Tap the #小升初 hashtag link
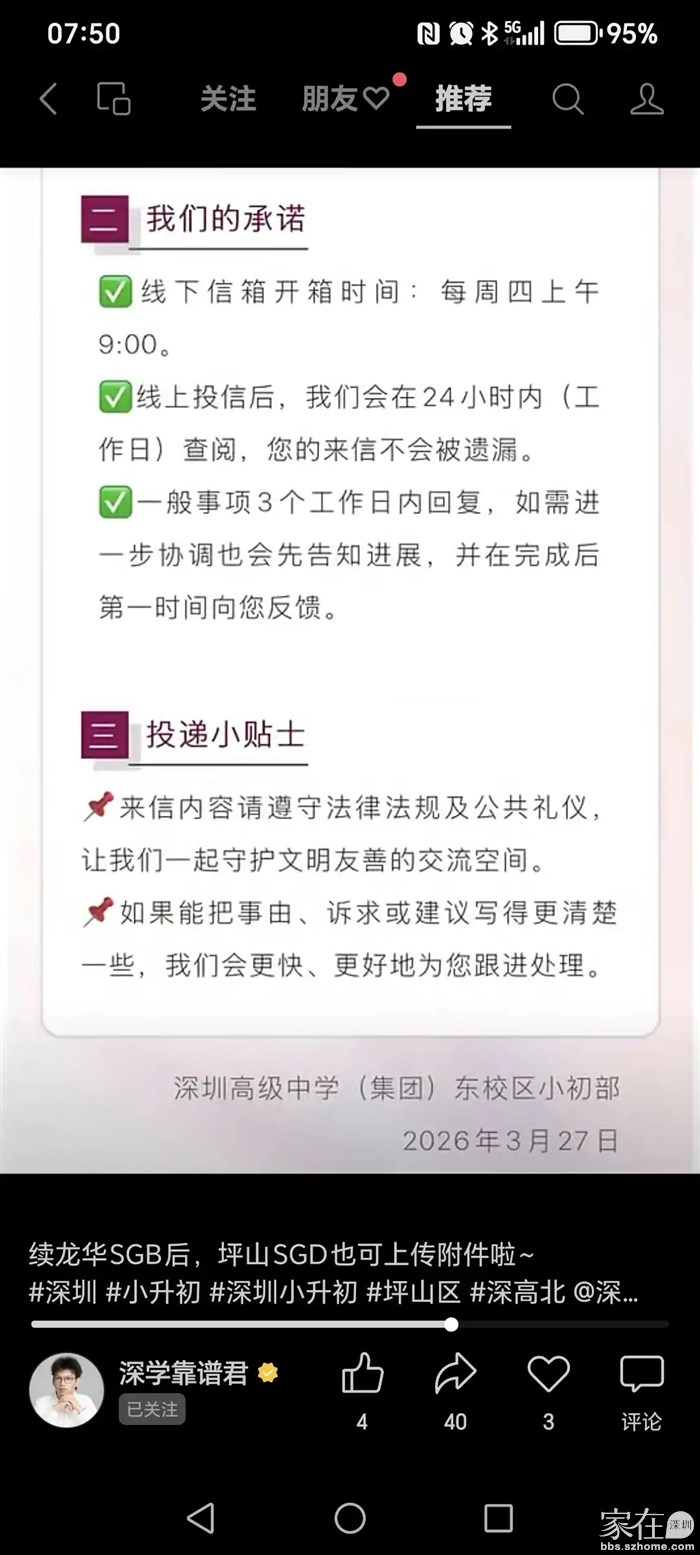Image resolution: width=700 pixels, height=1555 pixels. 153,1292
